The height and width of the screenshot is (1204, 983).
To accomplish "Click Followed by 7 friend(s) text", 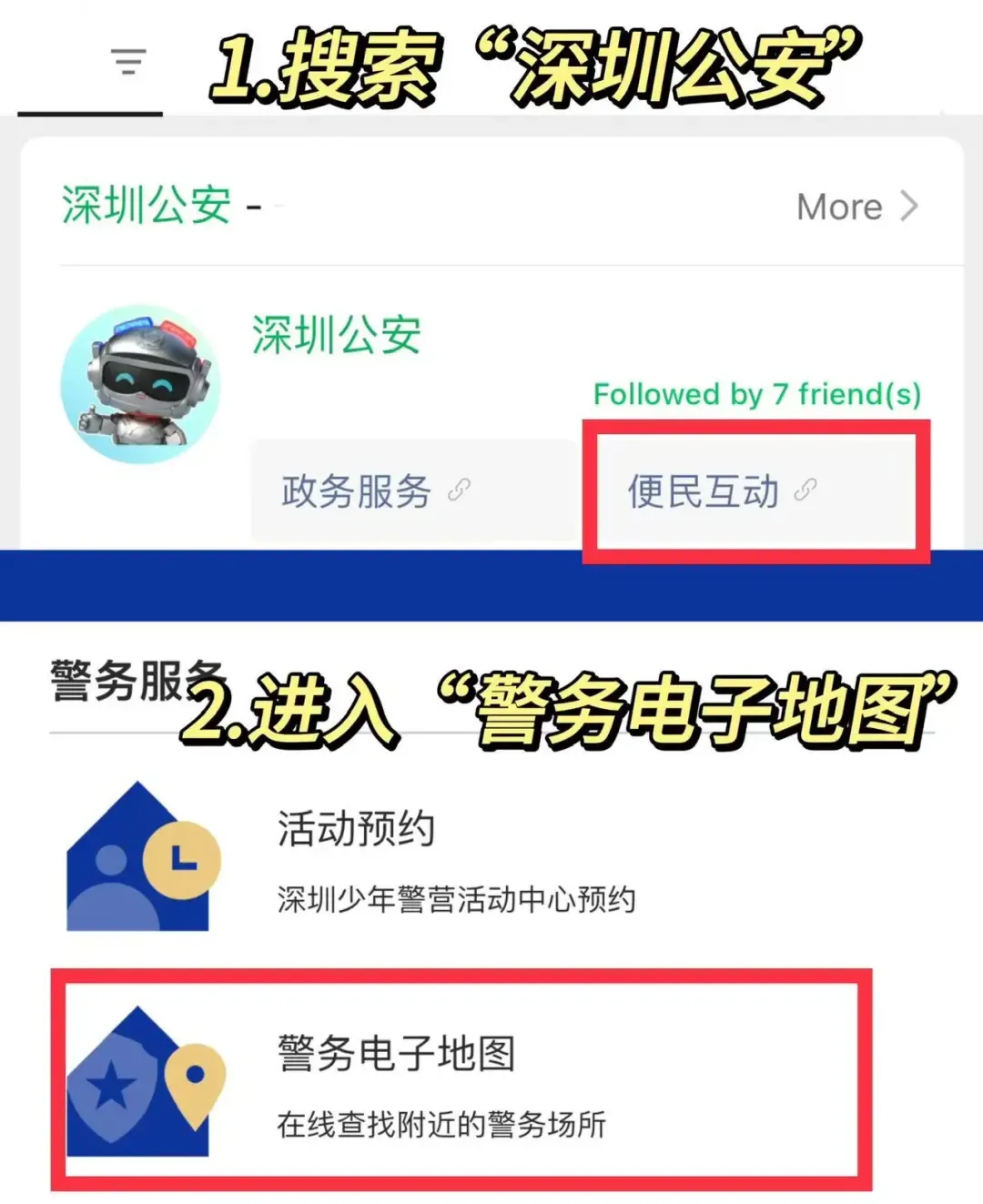I will (x=758, y=394).
